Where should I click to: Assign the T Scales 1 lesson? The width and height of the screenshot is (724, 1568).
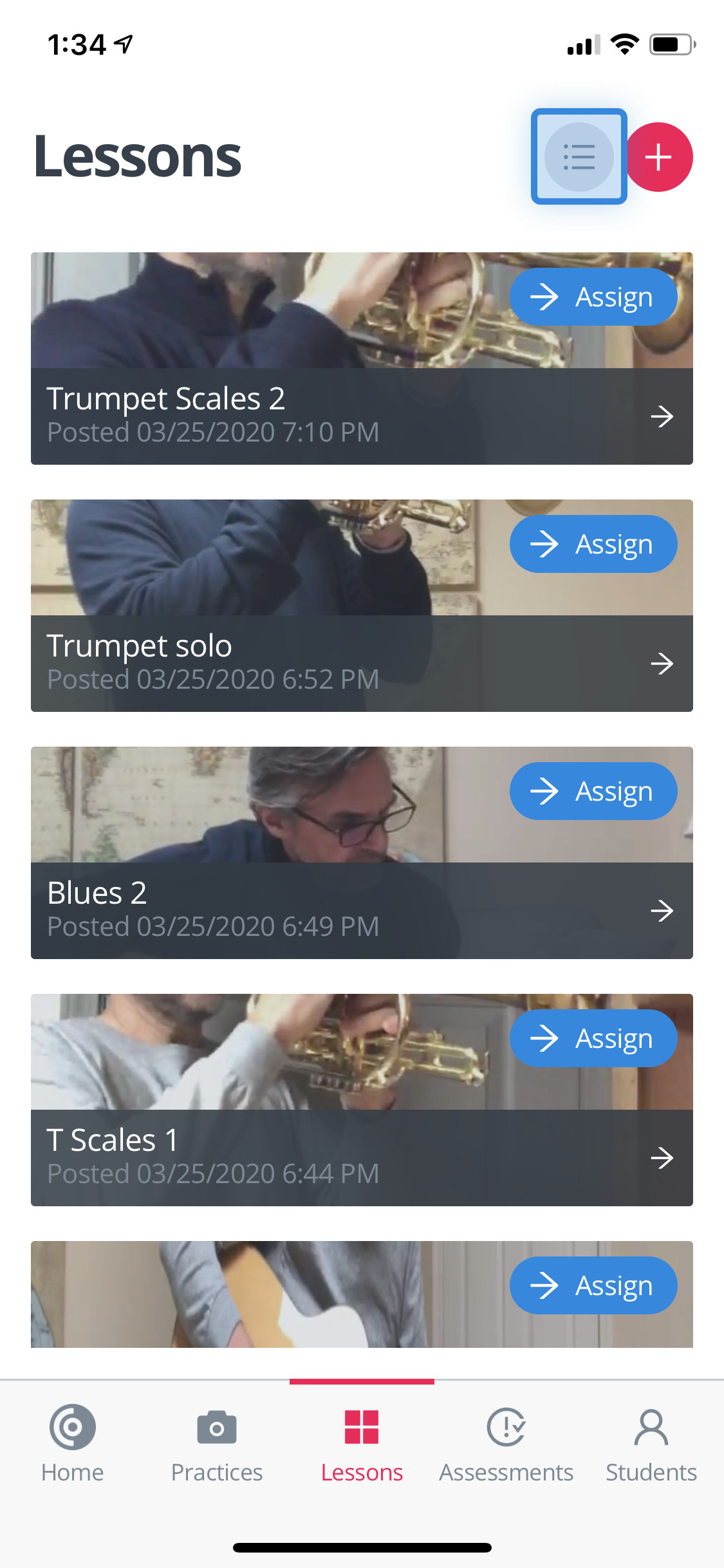click(x=593, y=1038)
